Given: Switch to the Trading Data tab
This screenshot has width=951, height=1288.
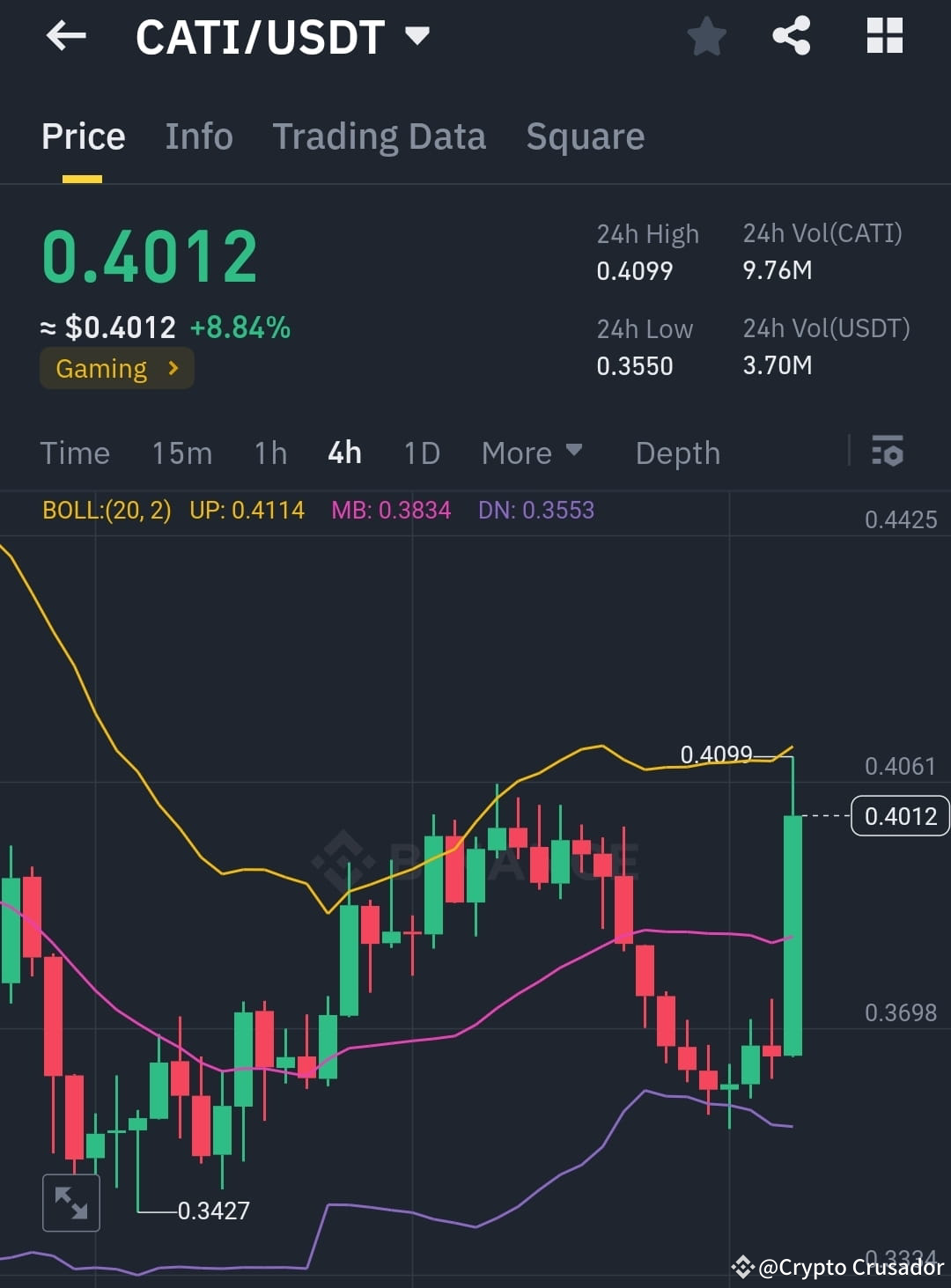Looking at the screenshot, I should coord(380,136).
